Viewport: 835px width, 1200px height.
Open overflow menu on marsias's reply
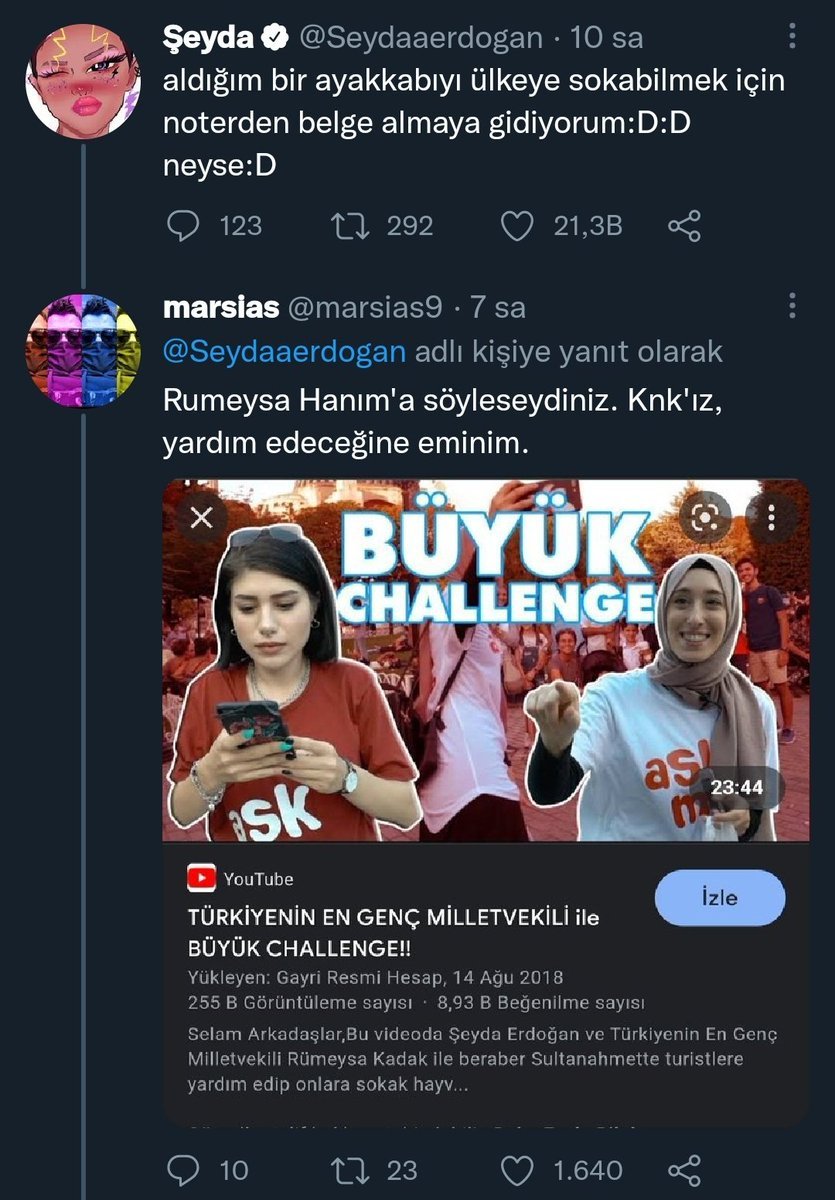792,306
